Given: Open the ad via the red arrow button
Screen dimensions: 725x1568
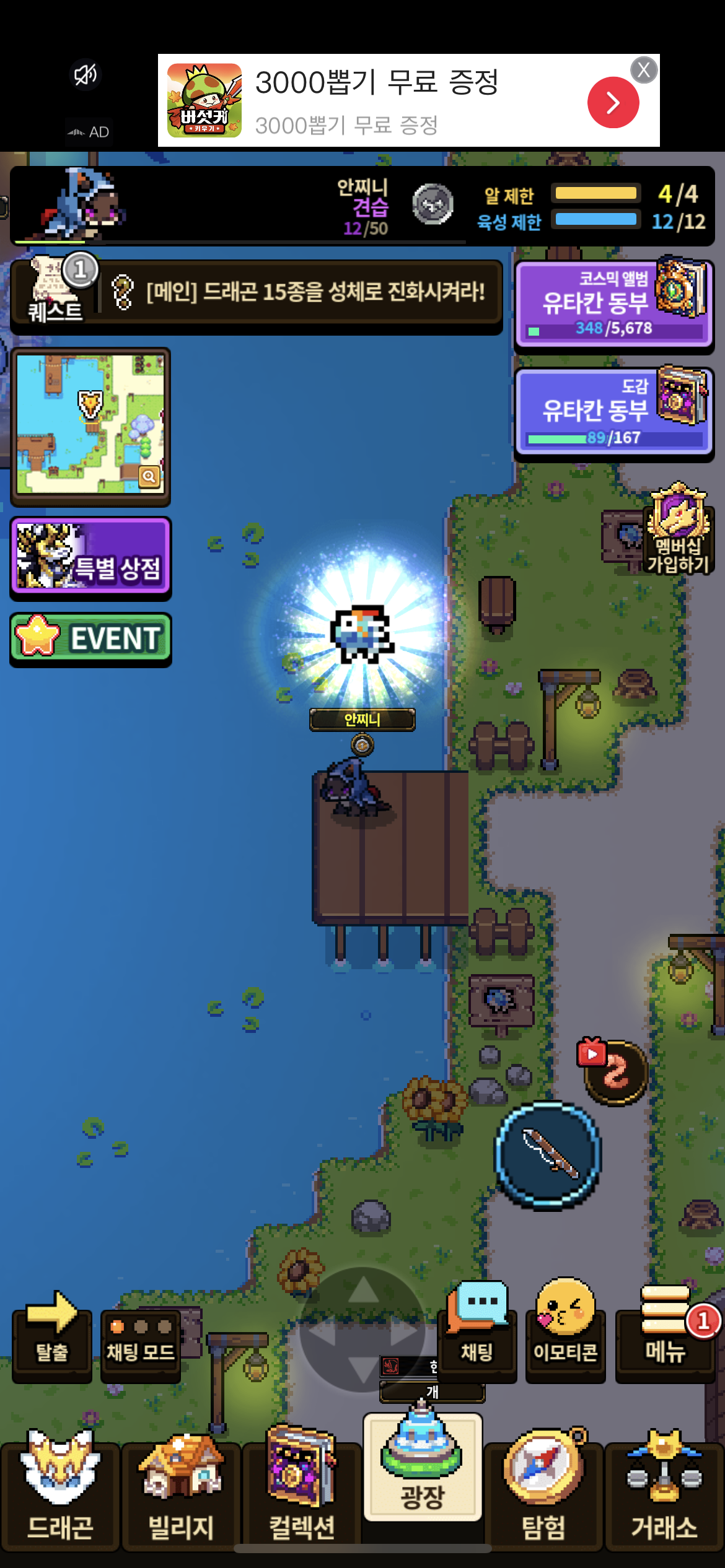Looking at the screenshot, I should point(613,102).
